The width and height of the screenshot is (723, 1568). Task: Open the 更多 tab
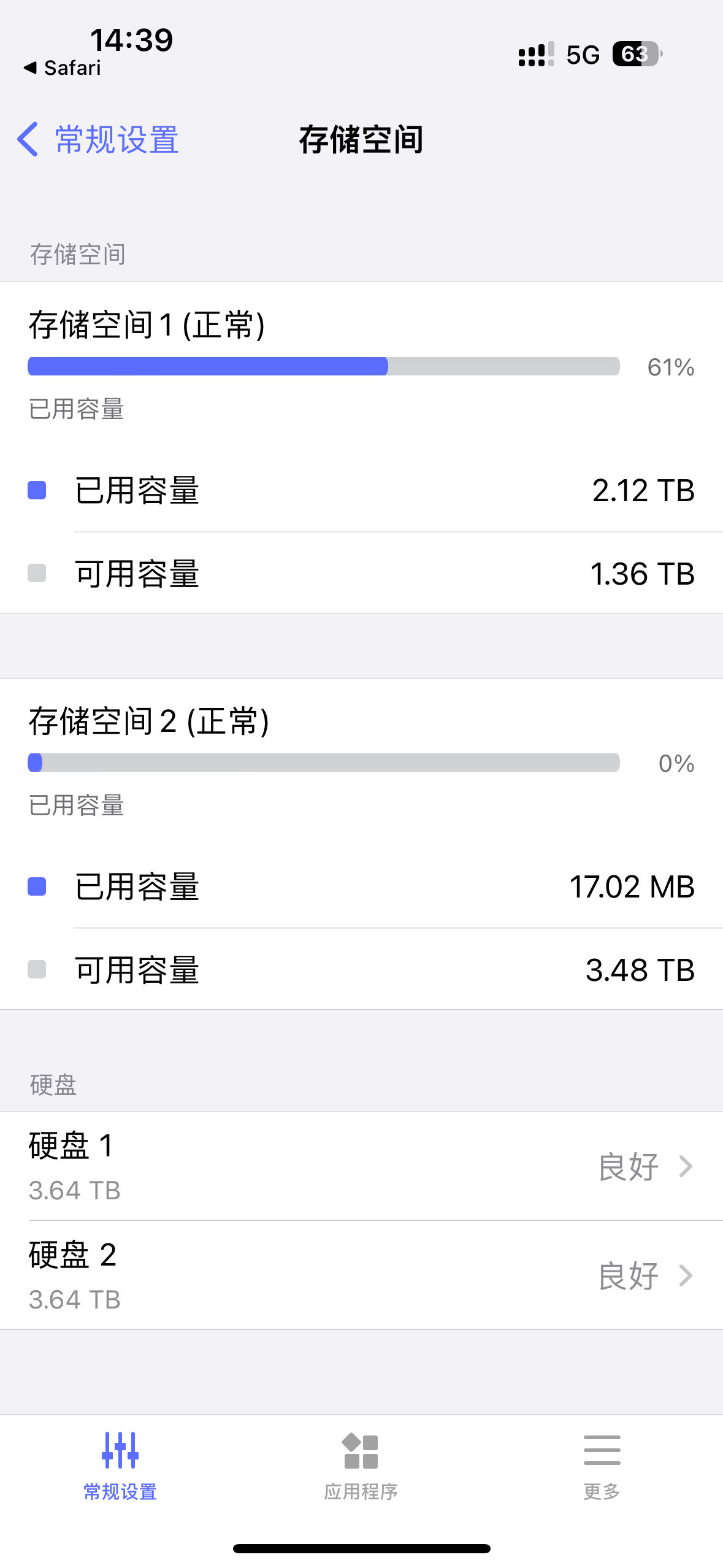pyautogui.click(x=602, y=1466)
